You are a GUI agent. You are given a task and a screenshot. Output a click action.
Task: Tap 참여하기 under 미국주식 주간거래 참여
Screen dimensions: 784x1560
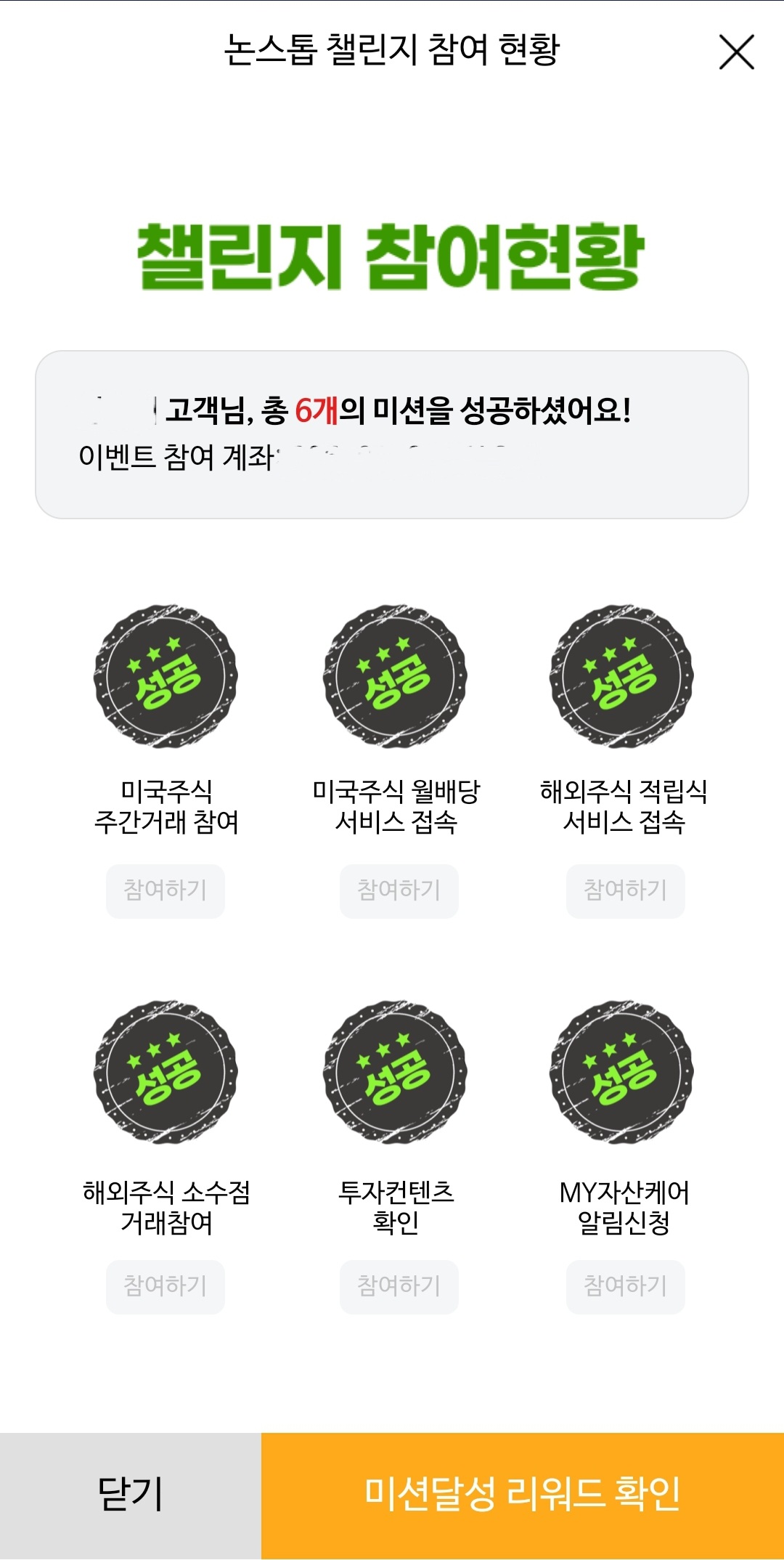(166, 891)
